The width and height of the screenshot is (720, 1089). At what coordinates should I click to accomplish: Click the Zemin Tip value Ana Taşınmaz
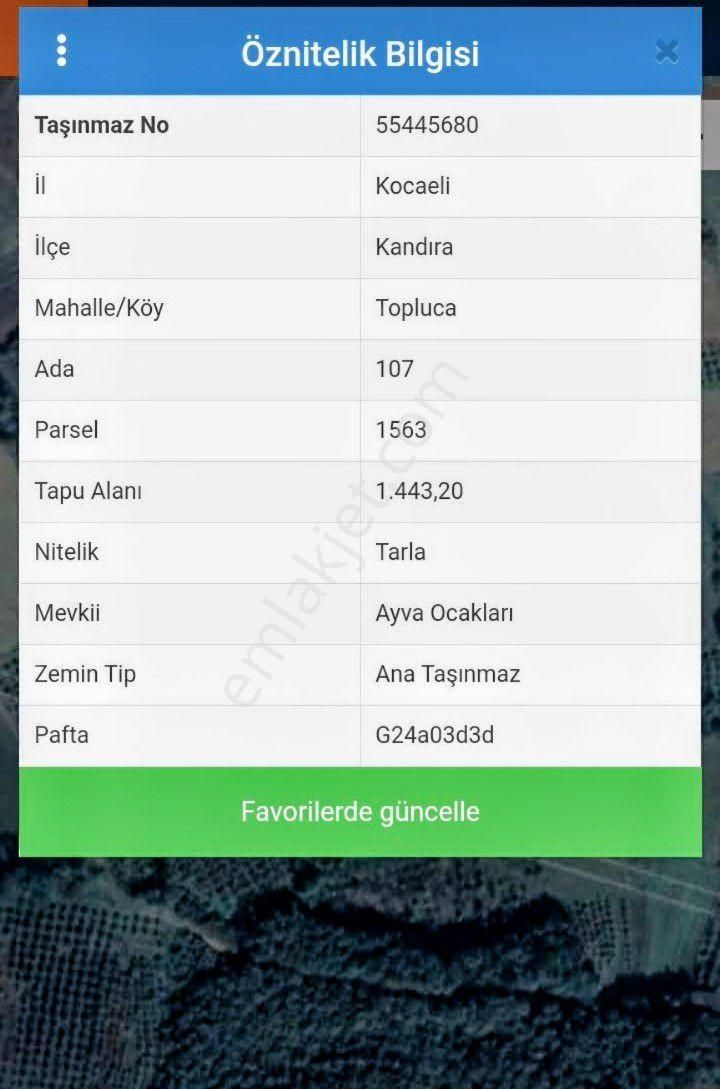(445, 674)
